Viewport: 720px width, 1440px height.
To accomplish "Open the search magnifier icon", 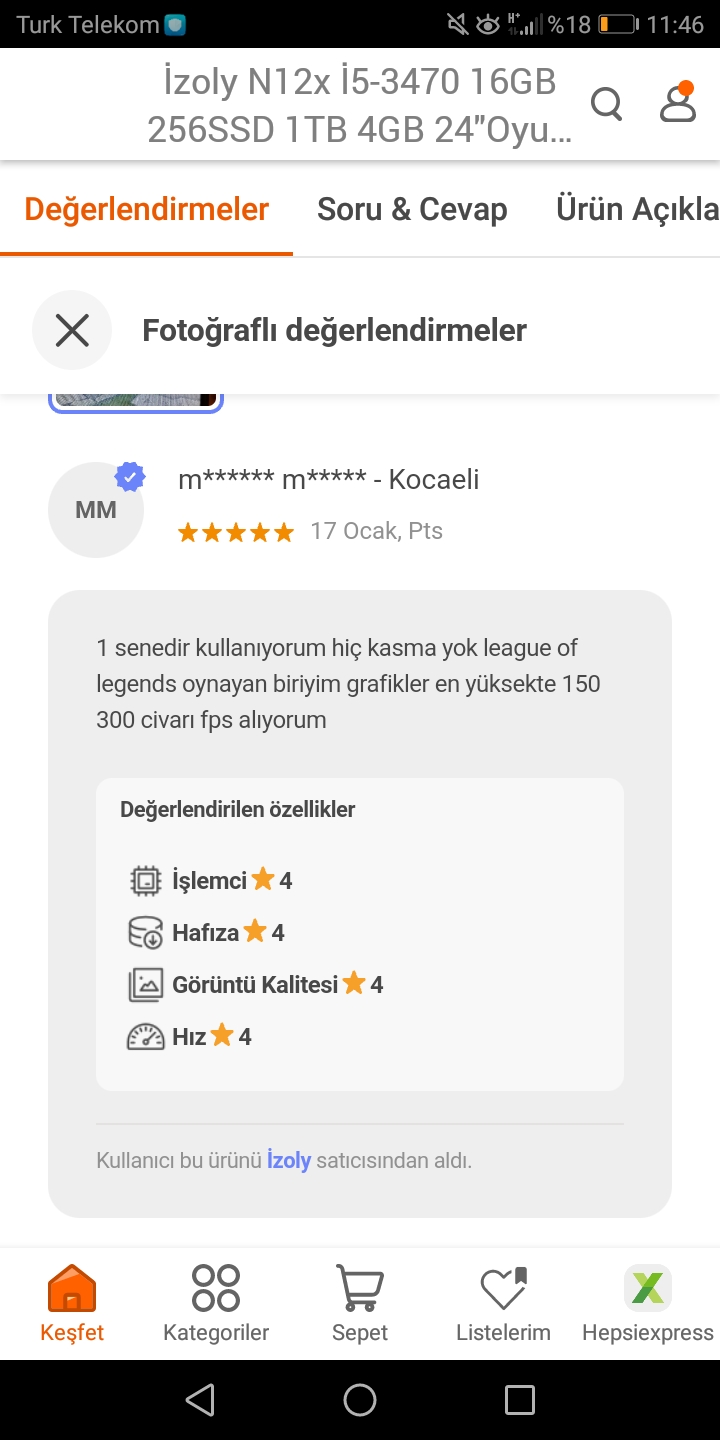I will tap(606, 103).
